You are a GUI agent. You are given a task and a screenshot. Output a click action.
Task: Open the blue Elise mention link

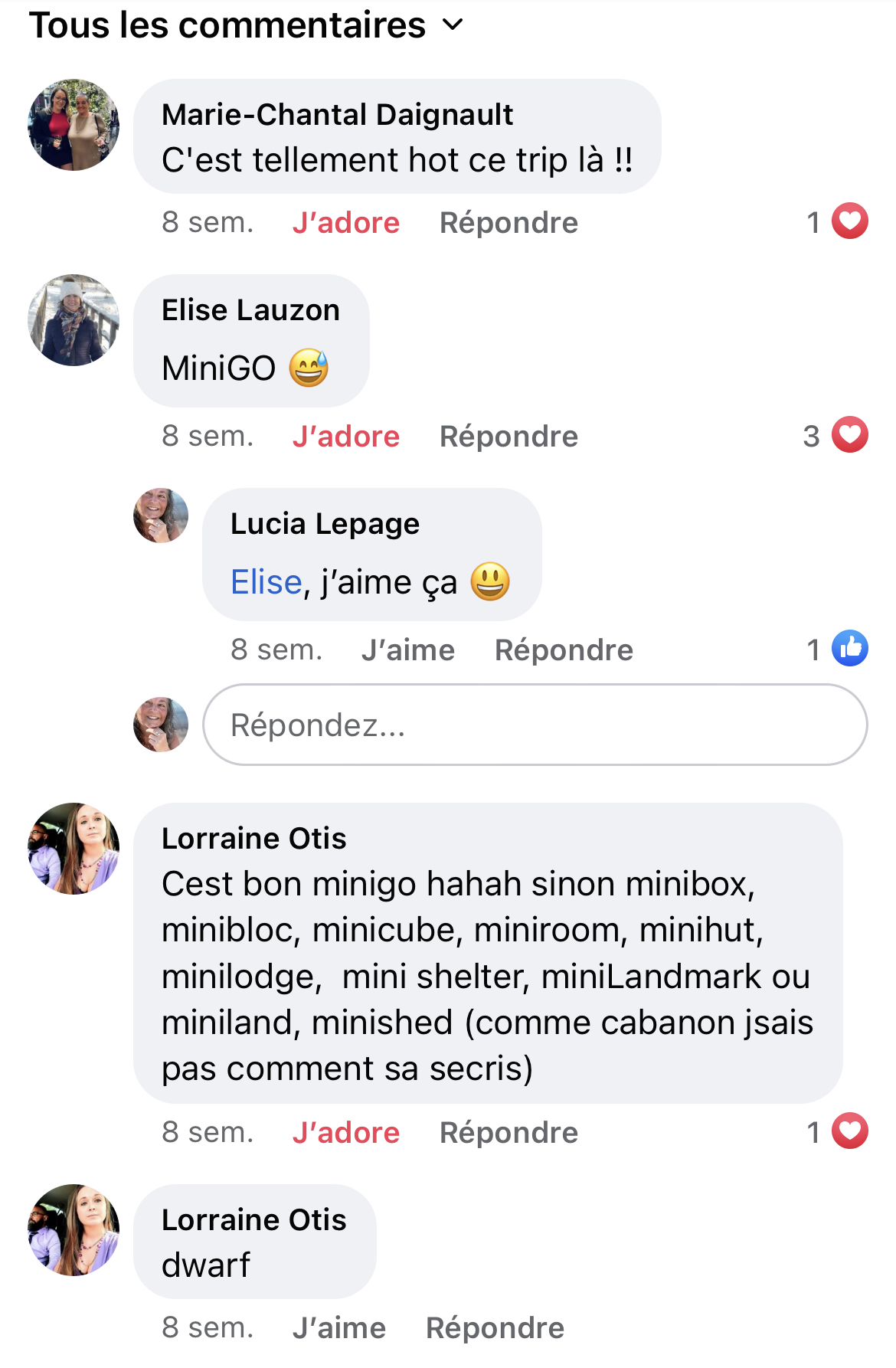(x=267, y=582)
